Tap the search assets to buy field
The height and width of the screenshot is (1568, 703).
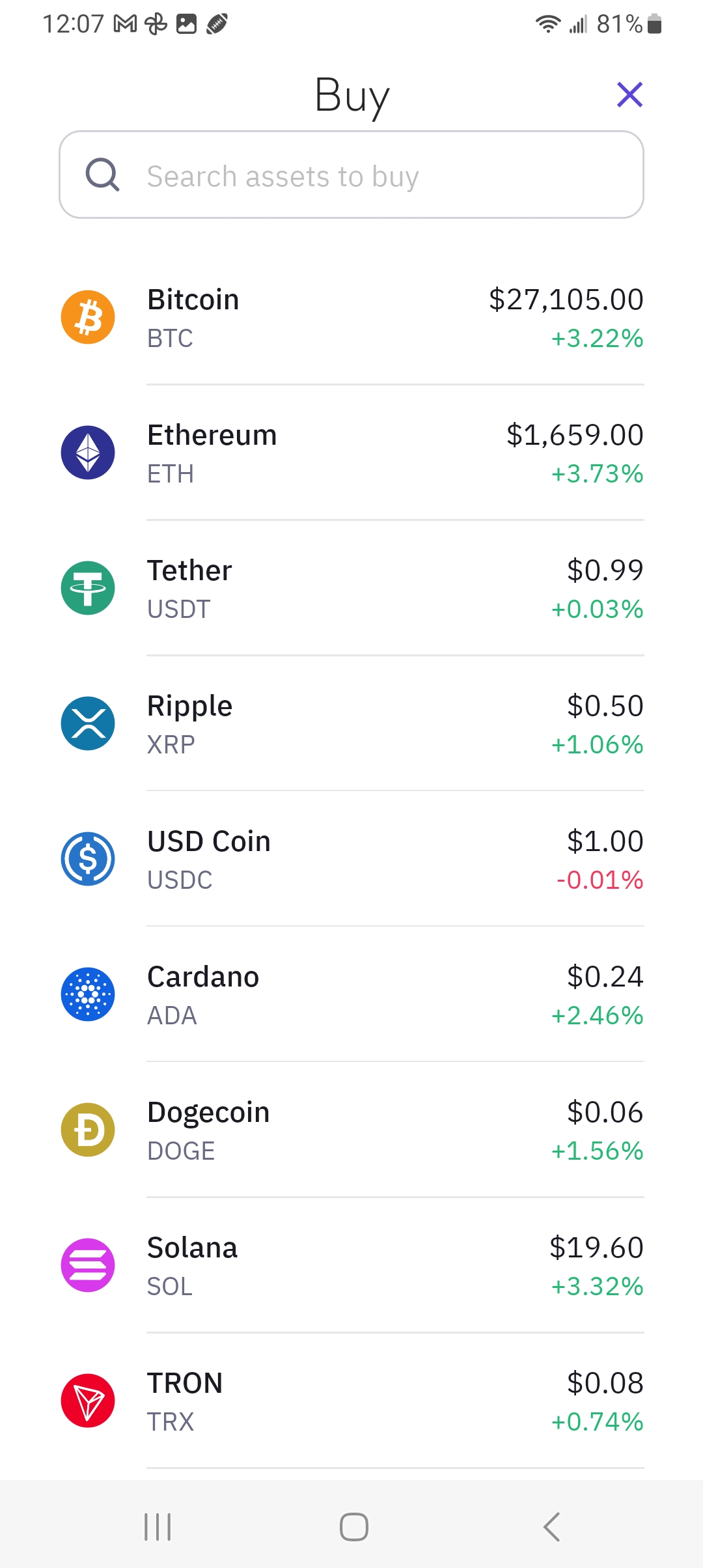pyautogui.click(x=351, y=175)
